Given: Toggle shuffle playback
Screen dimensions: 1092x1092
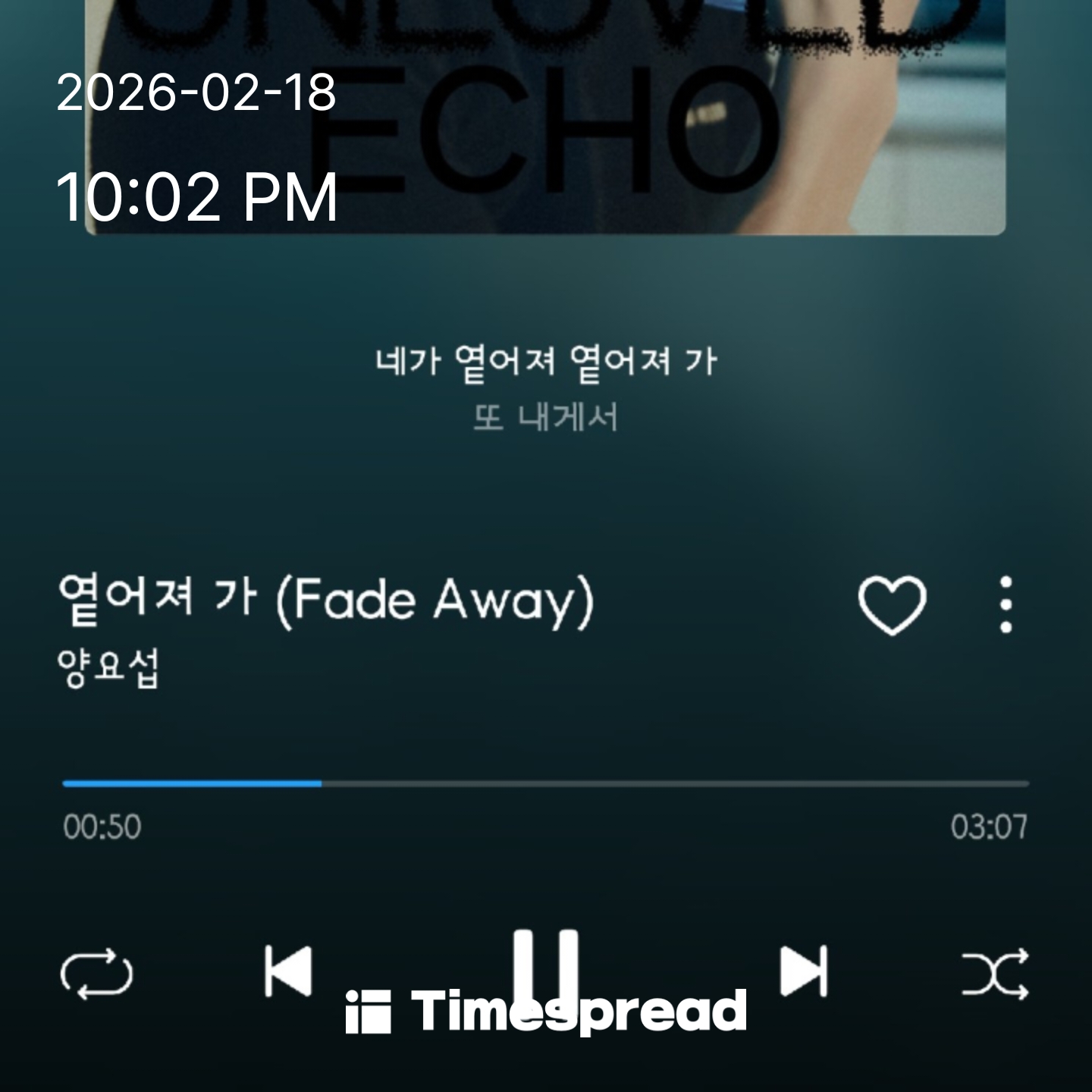Looking at the screenshot, I should [995, 973].
